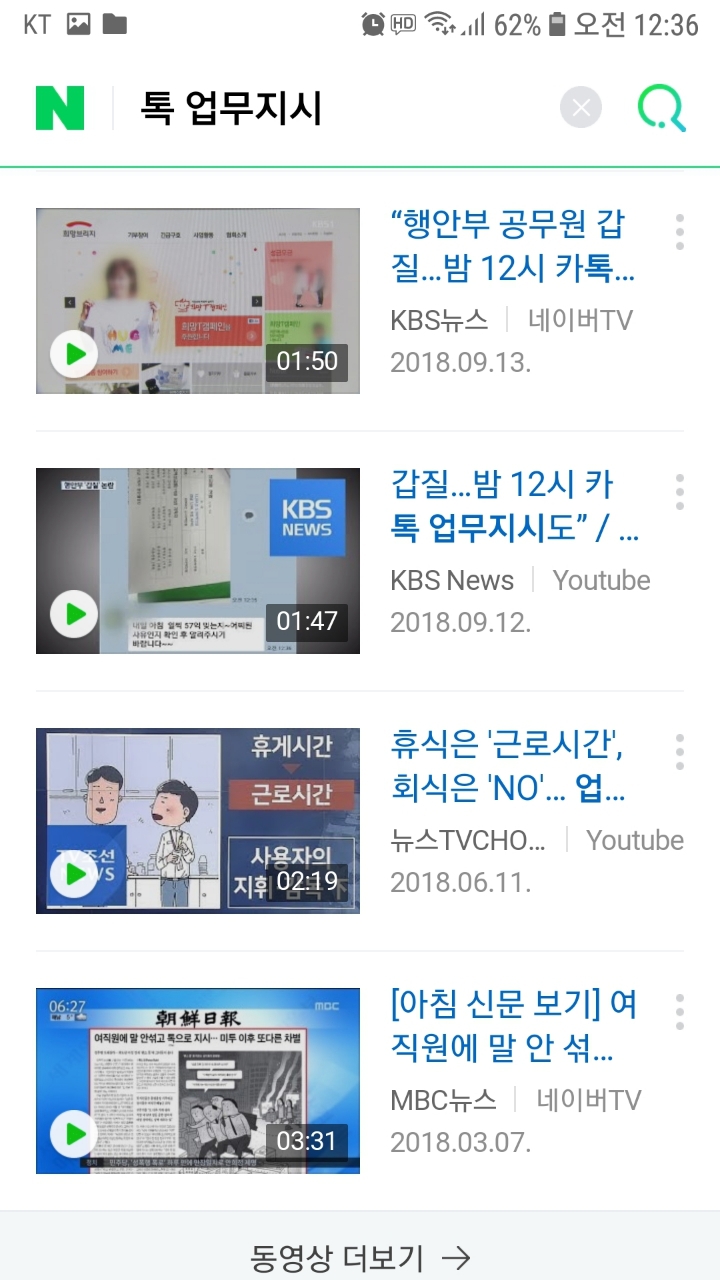Open options for the 2018.06.11 video
This screenshot has width=720, height=1280.
coord(680,752)
